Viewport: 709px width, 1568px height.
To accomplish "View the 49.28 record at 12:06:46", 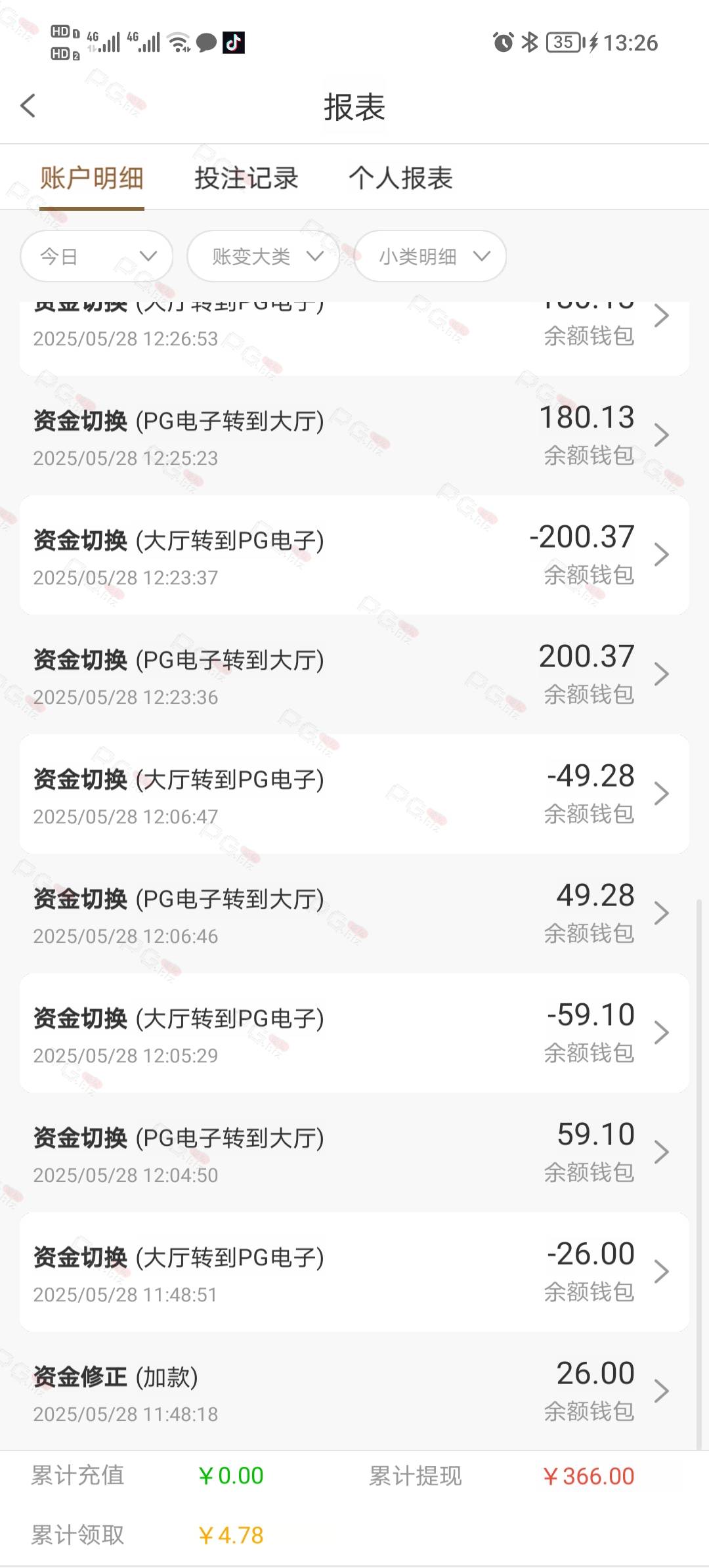I will [354, 913].
